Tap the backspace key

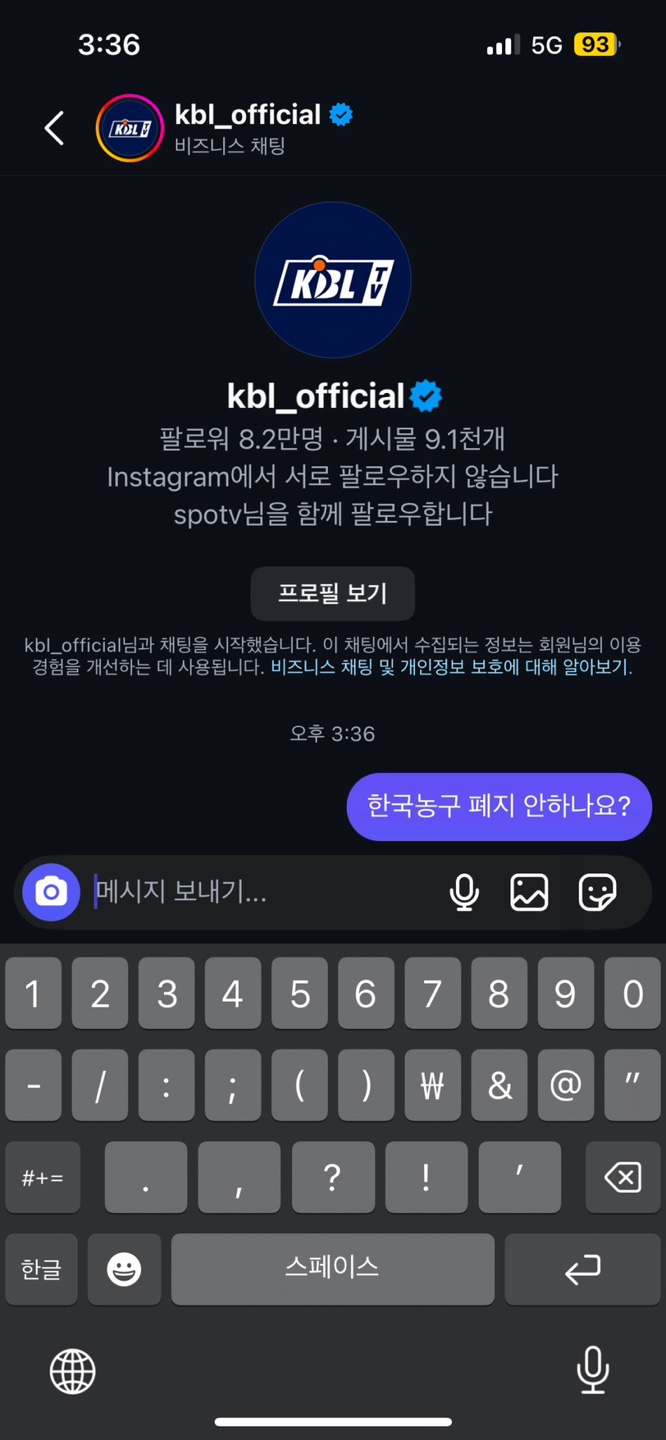click(623, 1177)
